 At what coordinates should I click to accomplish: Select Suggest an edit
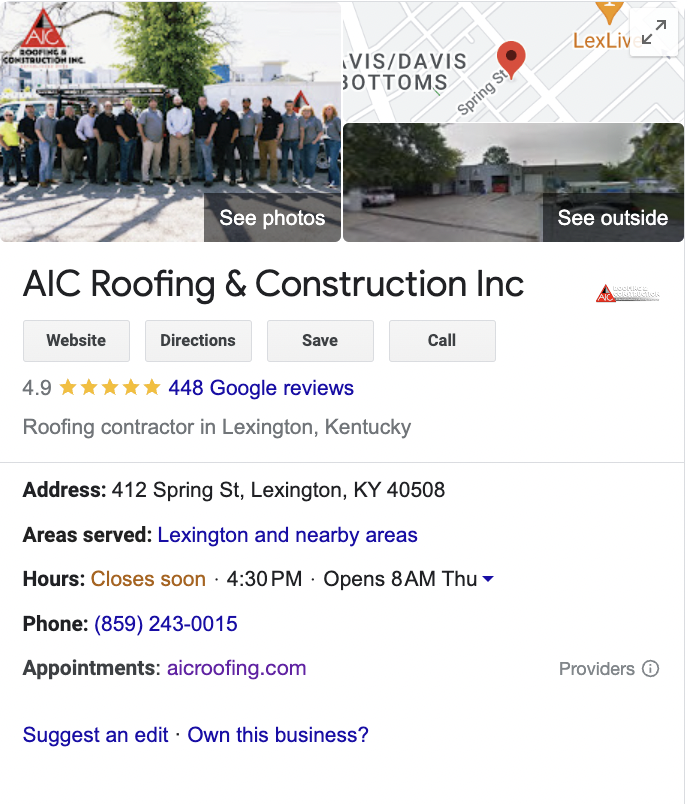coord(96,735)
